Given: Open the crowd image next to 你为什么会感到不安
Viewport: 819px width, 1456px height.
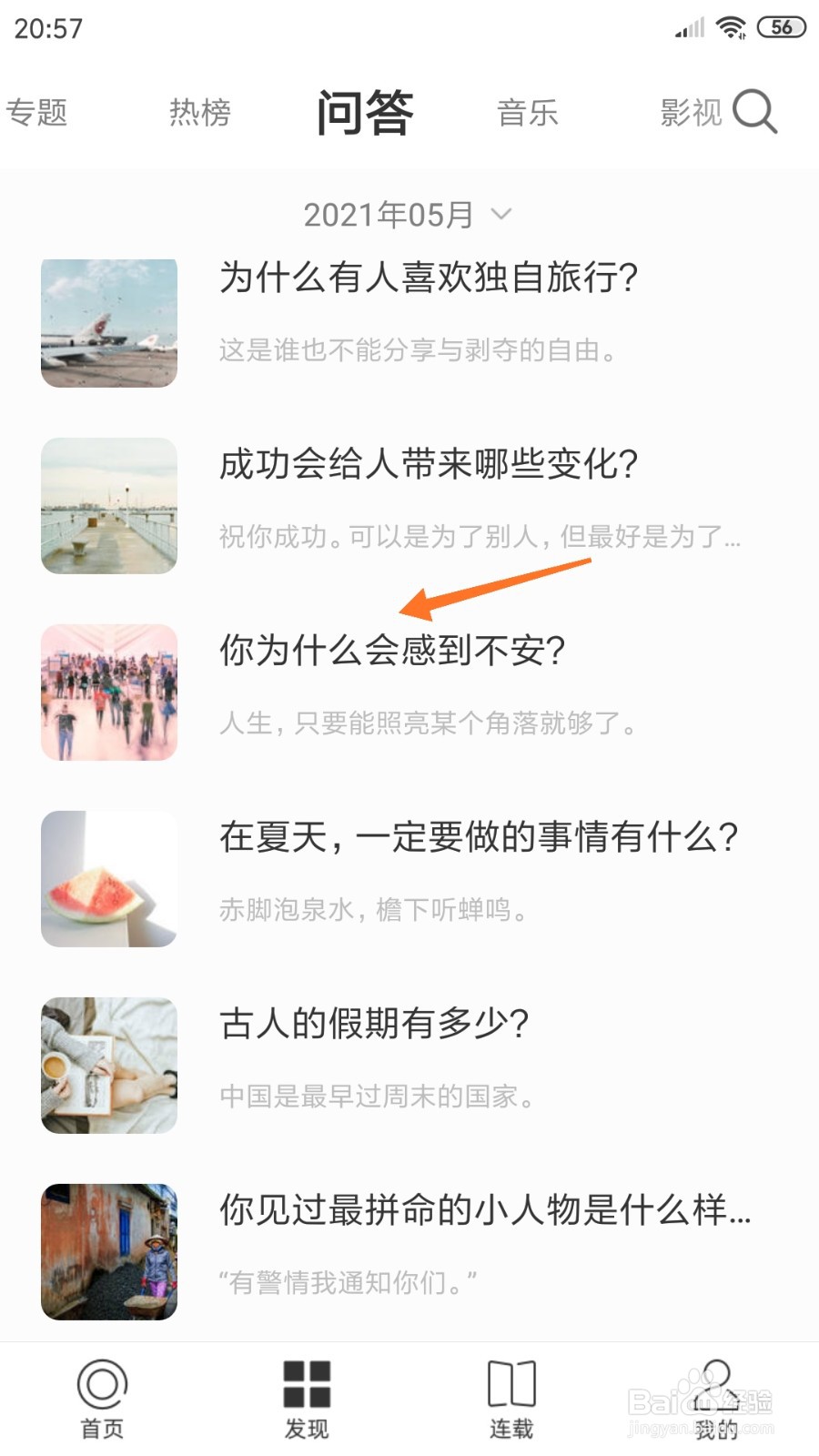Looking at the screenshot, I should [108, 692].
